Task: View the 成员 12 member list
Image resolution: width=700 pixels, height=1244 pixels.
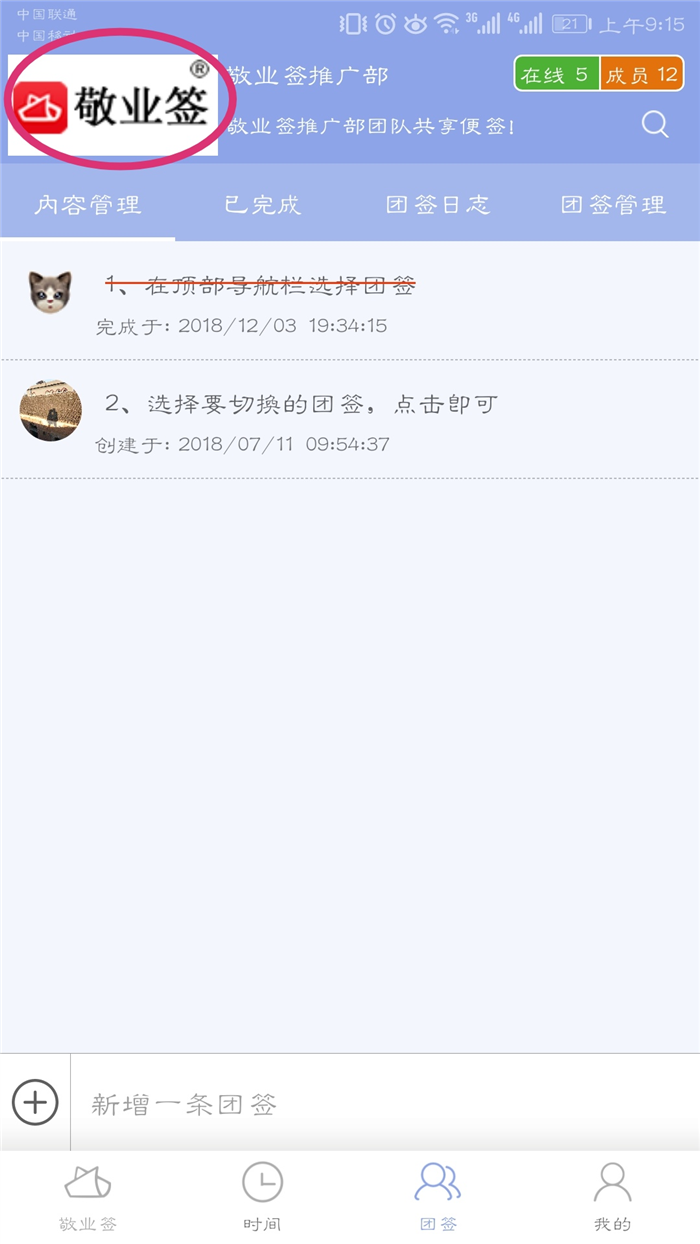Action: pos(642,74)
